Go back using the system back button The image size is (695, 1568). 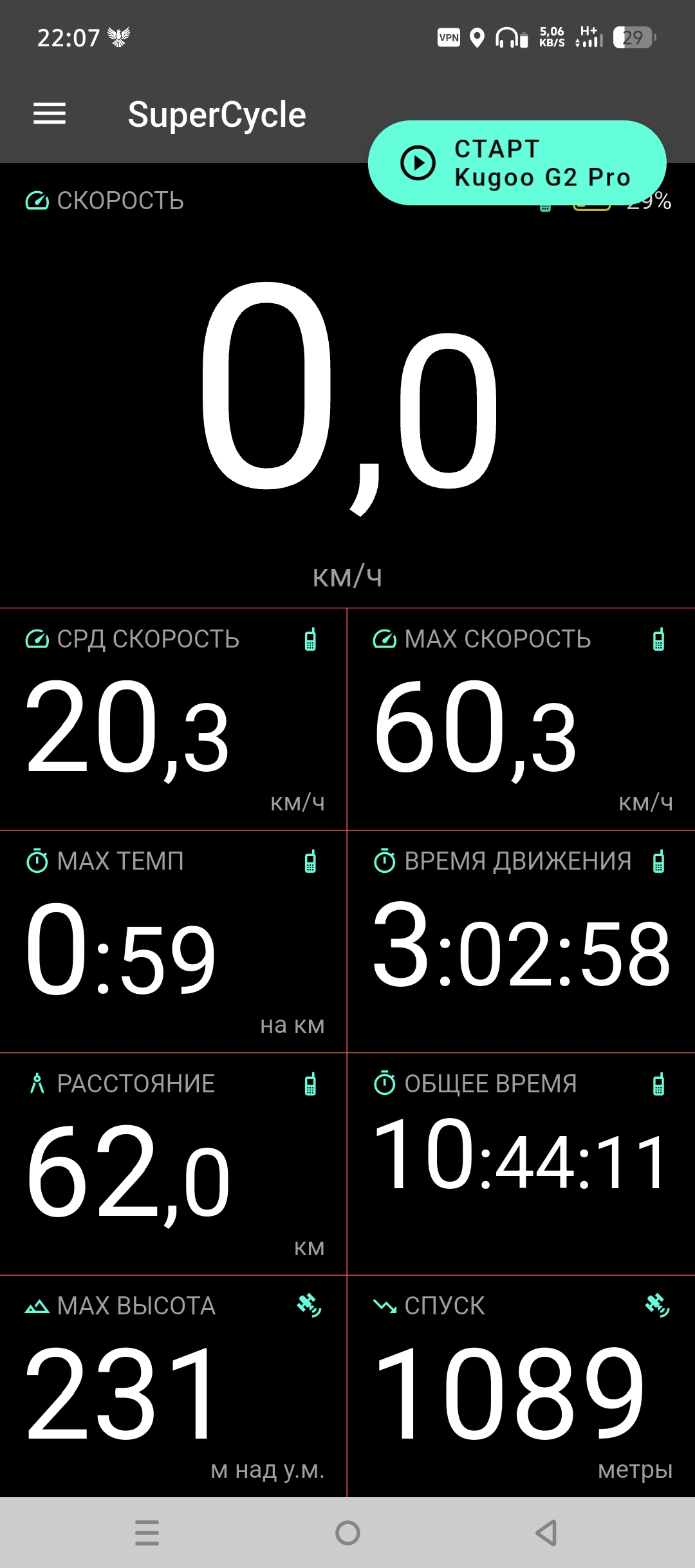click(x=546, y=1533)
